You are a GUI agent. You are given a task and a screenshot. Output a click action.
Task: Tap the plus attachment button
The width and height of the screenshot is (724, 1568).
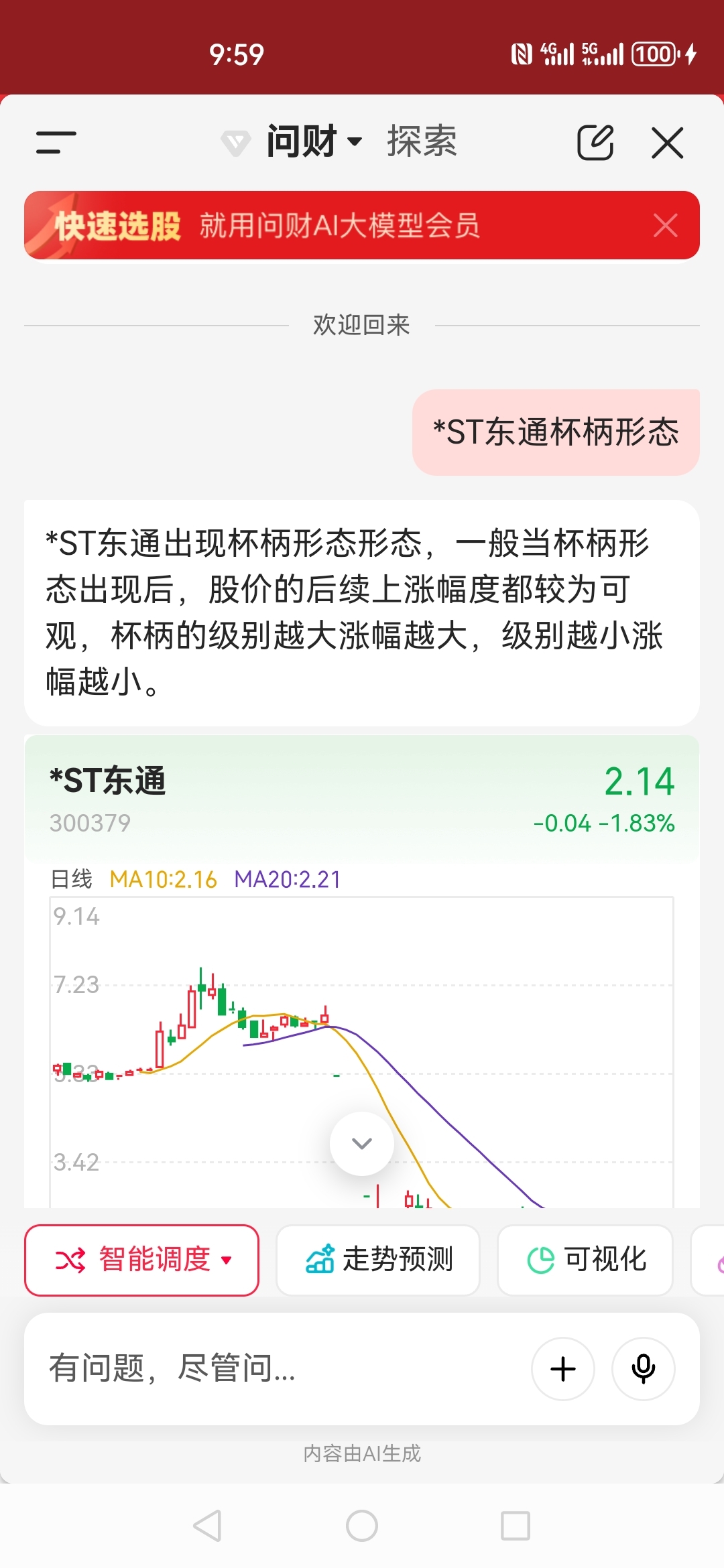(563, 1369)
